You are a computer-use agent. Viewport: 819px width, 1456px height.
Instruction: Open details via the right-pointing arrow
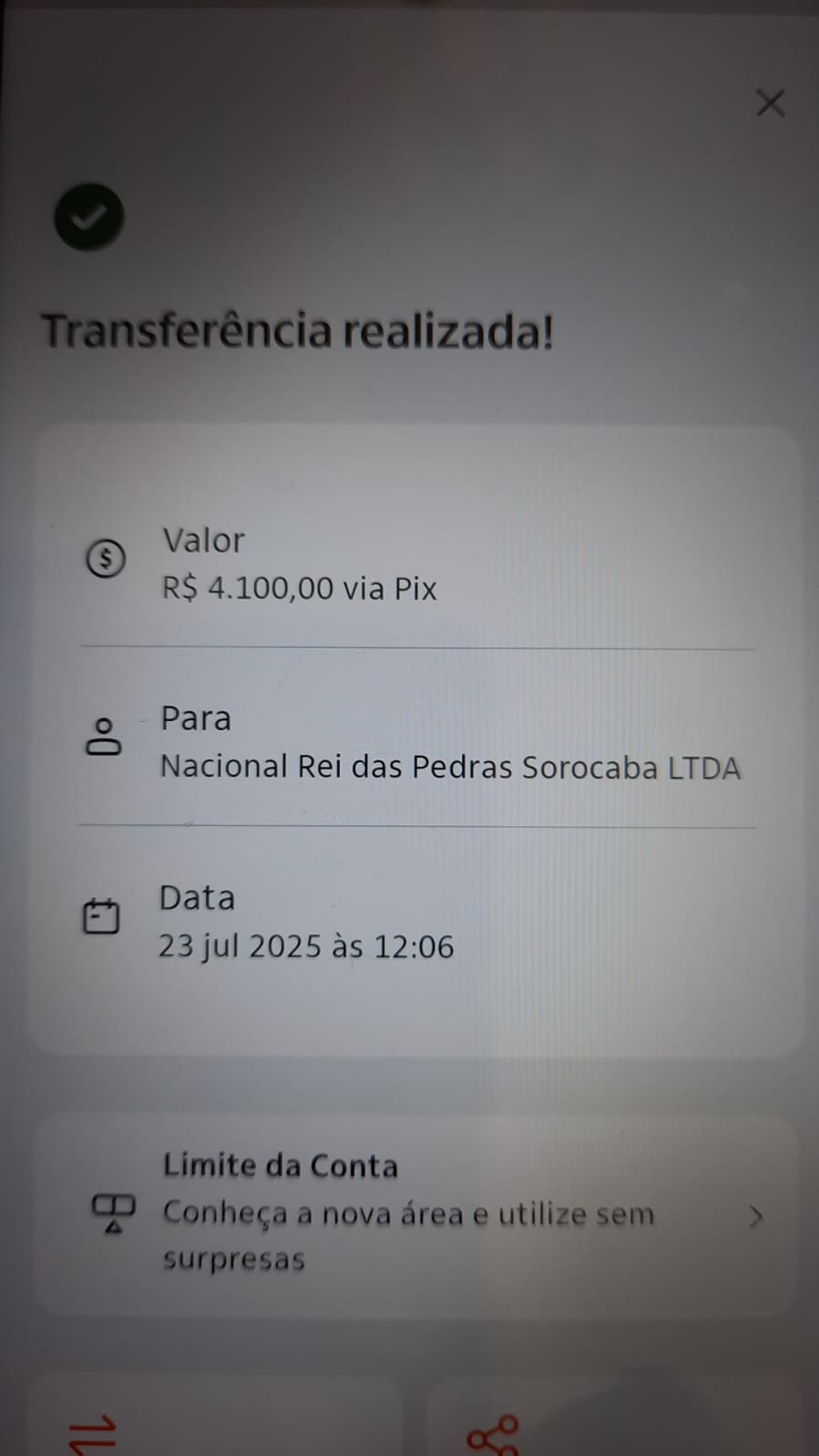(x=755, y=1217)
